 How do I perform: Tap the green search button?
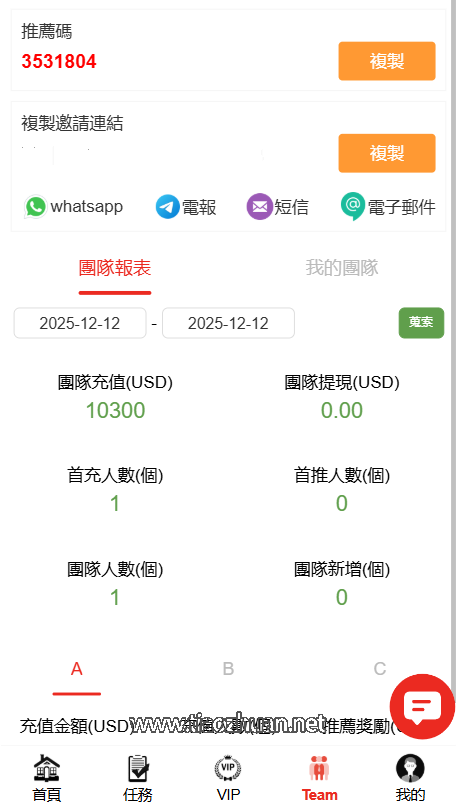pos(421,322)
